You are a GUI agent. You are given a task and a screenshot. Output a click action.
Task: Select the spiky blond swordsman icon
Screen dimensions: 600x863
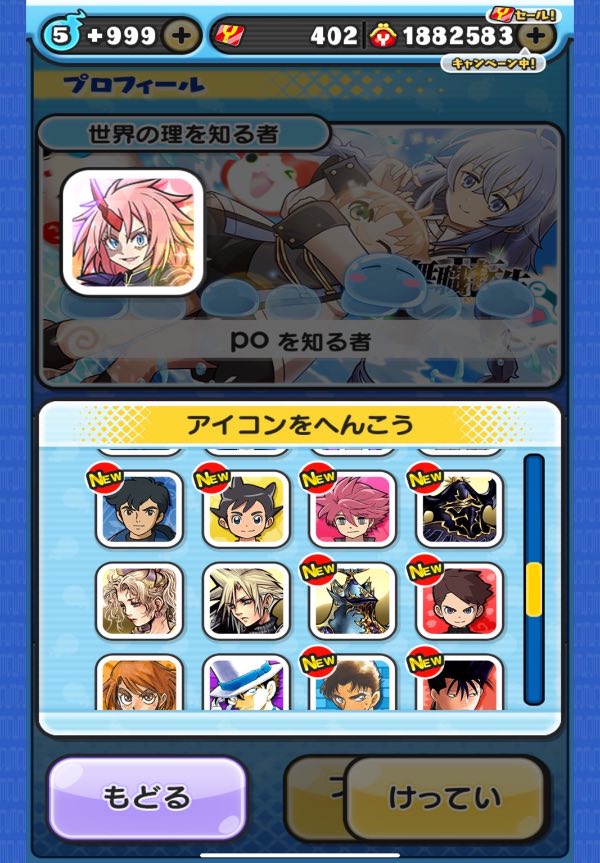click(x=247, y=601)
